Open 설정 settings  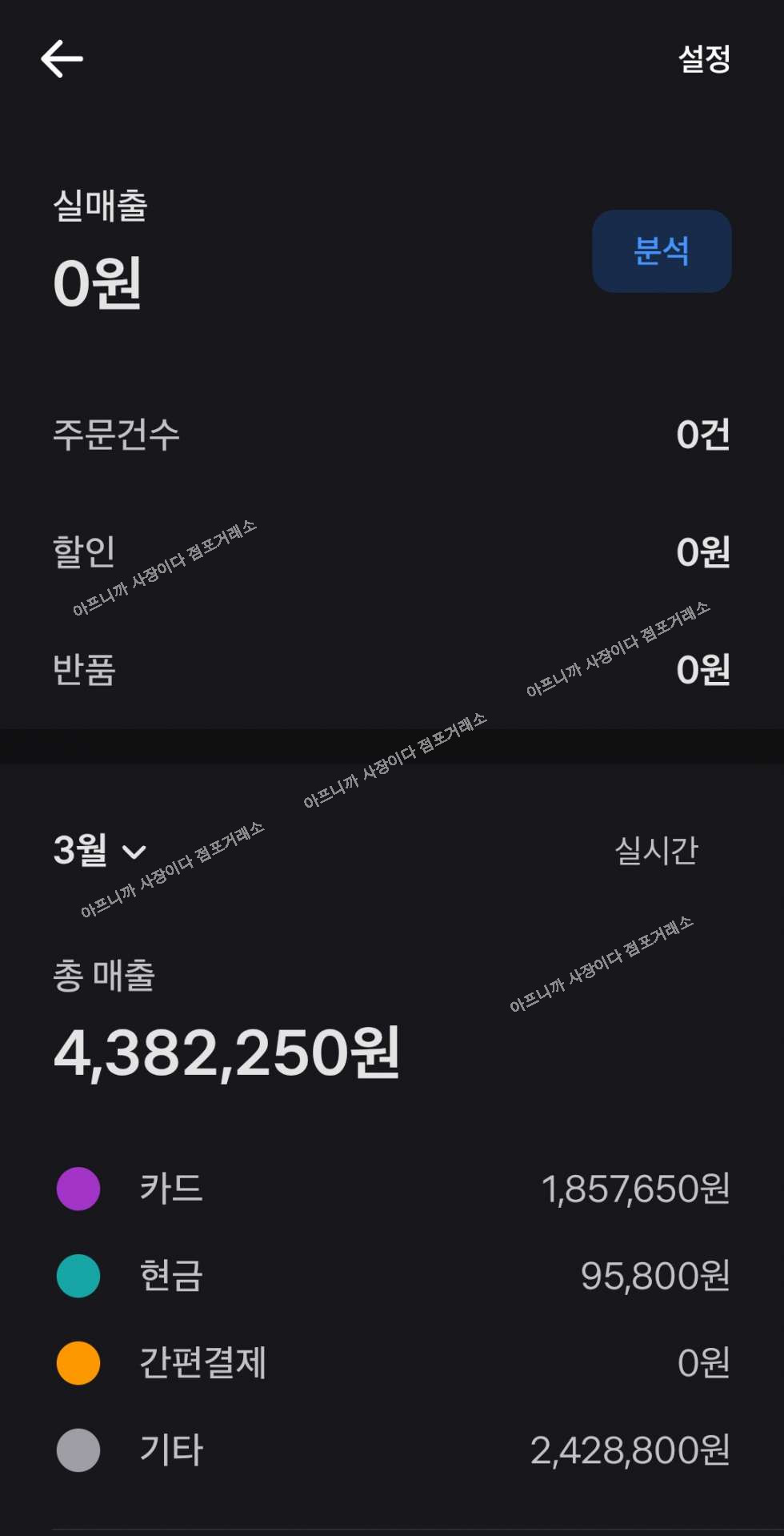click(x=704, y=58)
